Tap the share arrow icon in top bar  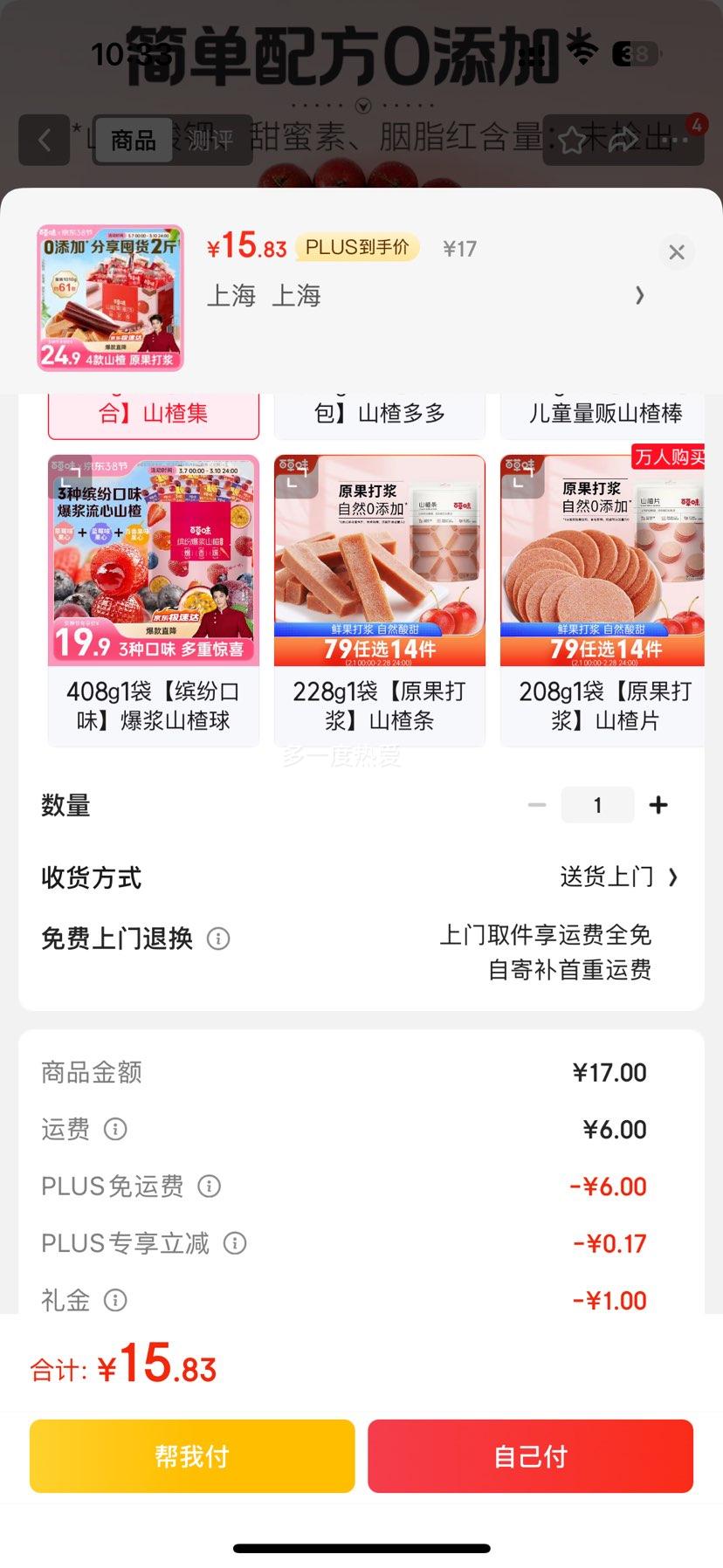pos(622,140)
